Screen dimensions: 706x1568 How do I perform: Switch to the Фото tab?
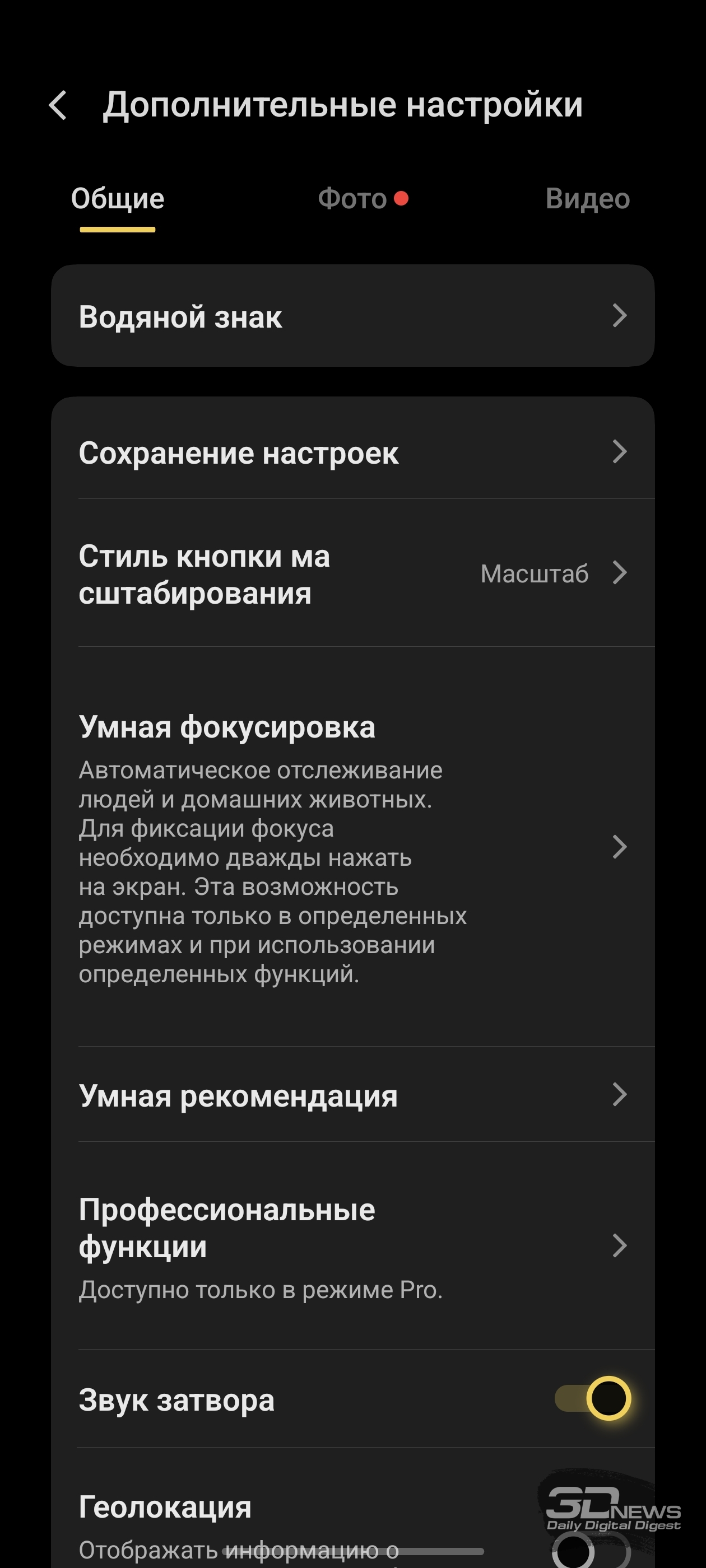pyautogui.click(x=354, y=199)
